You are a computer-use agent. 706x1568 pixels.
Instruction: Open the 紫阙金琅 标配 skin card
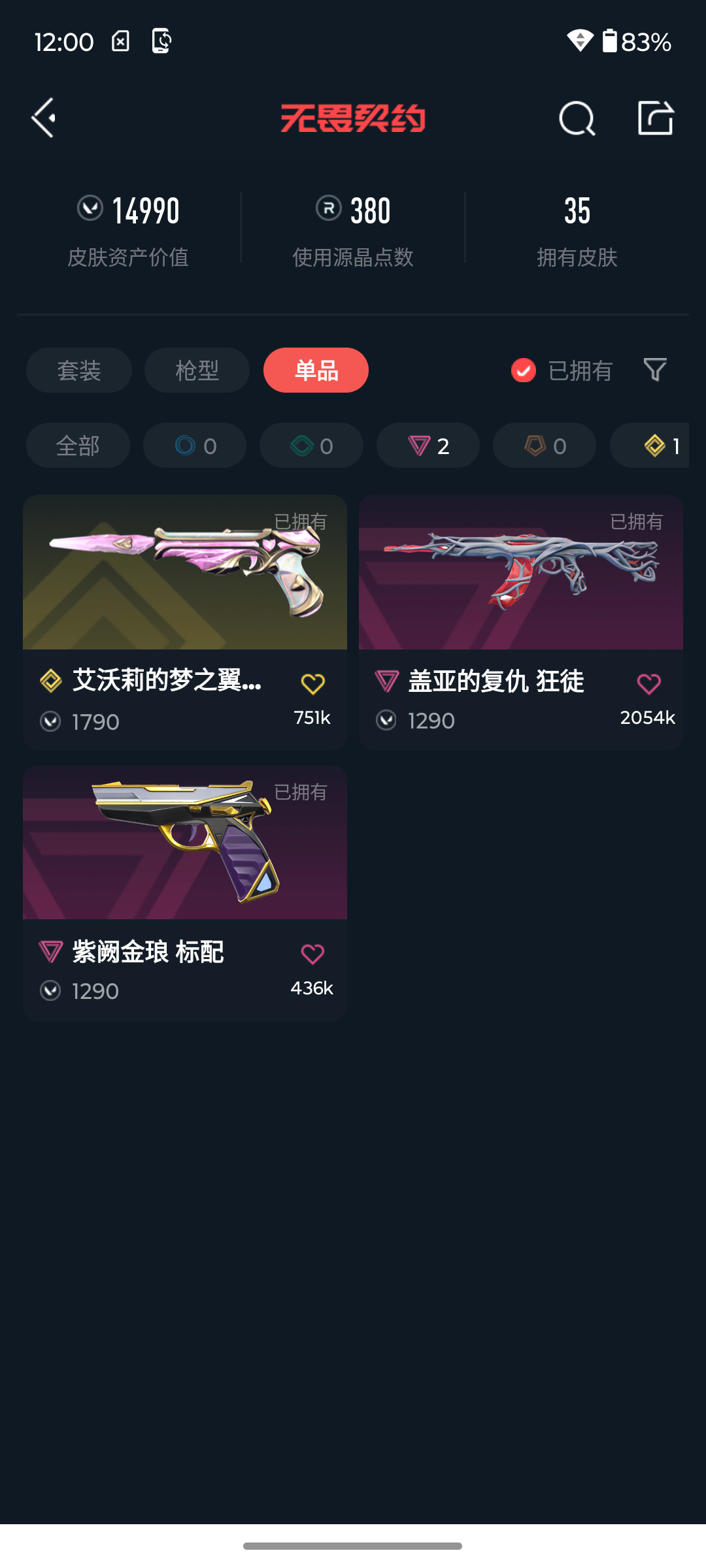185,892
